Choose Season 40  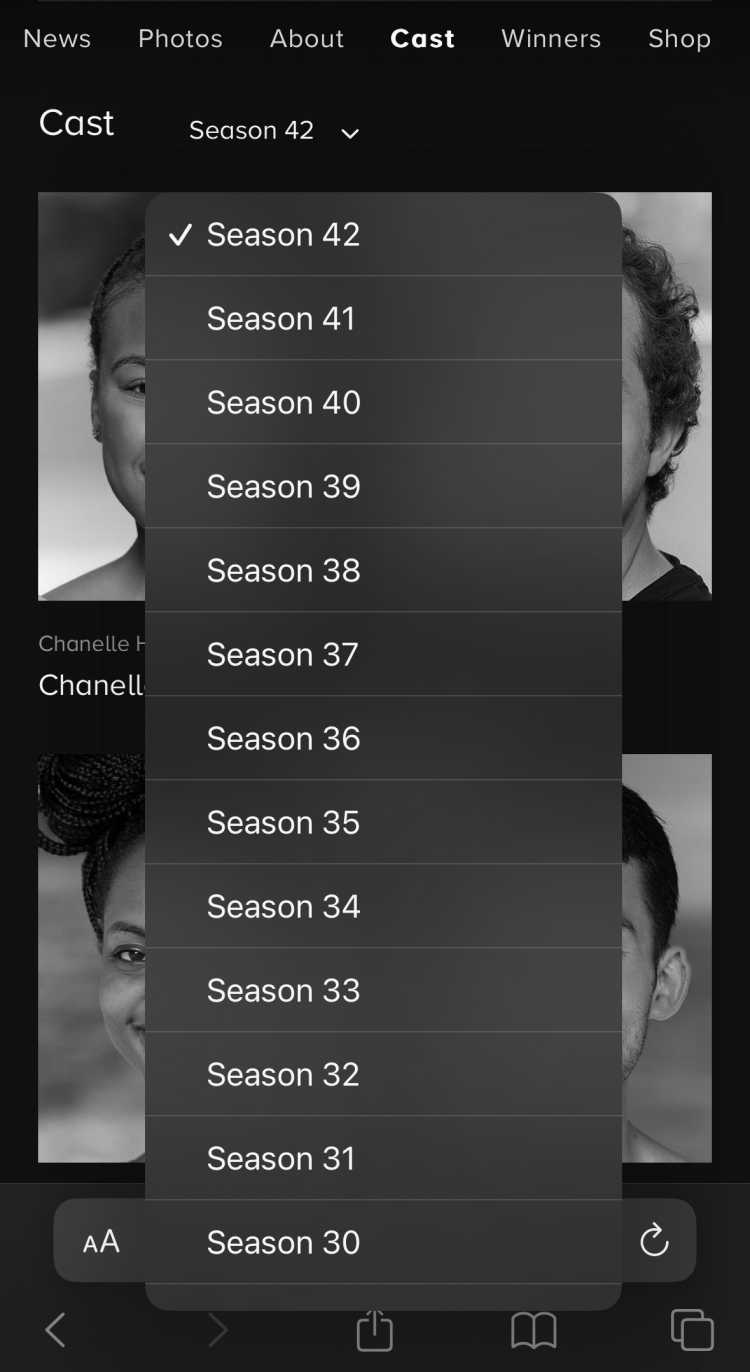click(x=382, y=402)
